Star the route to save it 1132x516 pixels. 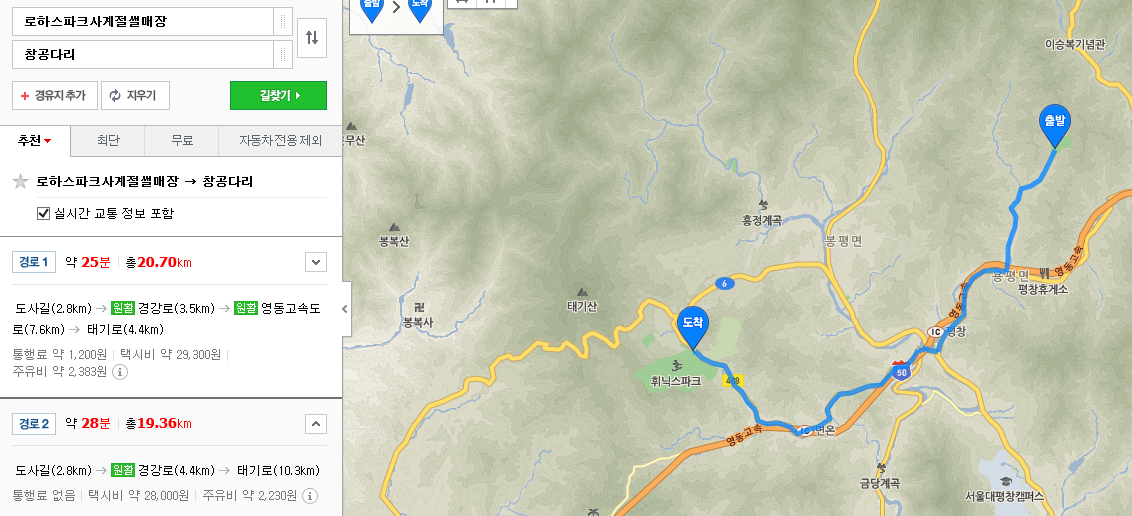(x=20, y=182)
